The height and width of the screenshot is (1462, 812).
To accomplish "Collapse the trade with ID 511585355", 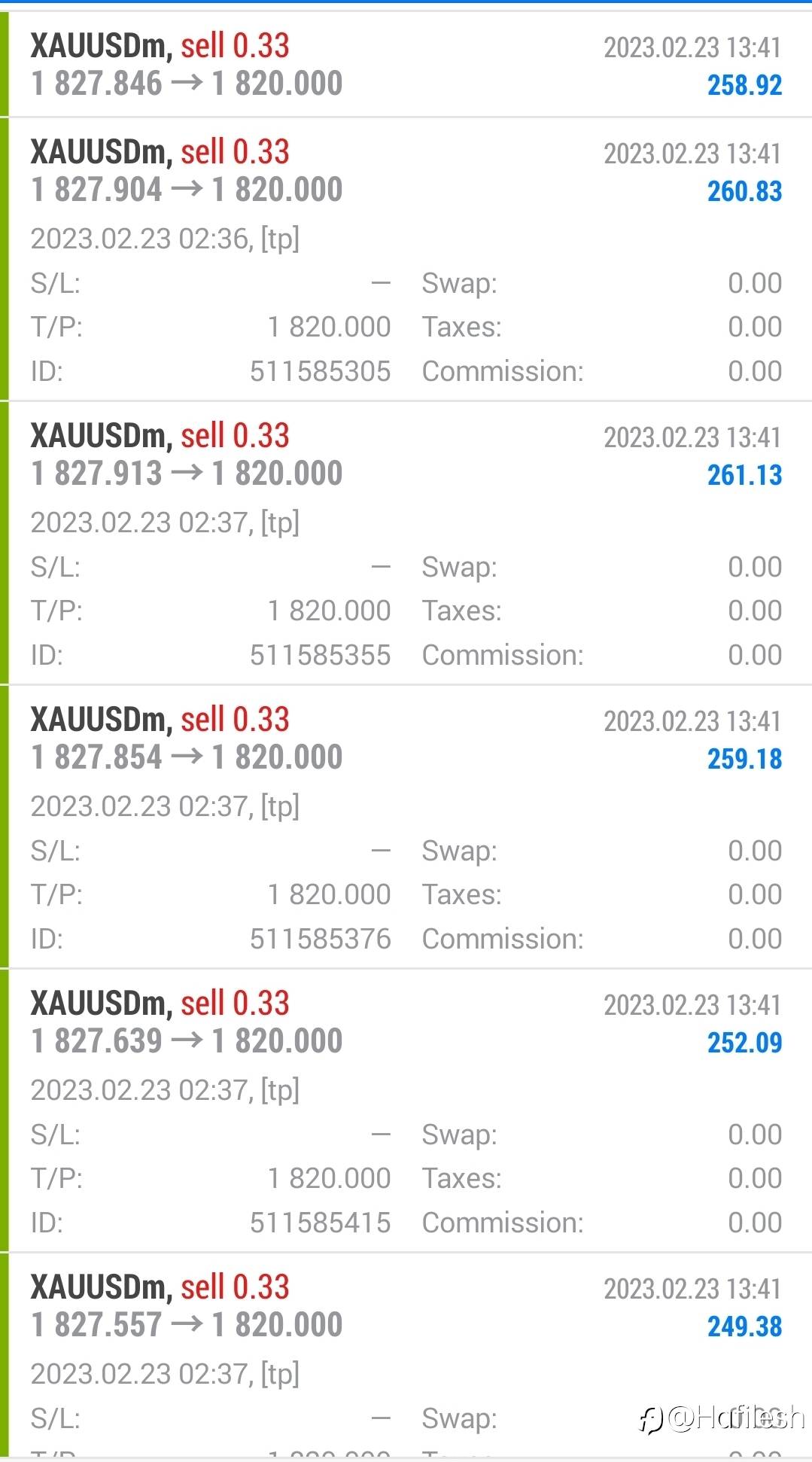I will click(406, 455).
